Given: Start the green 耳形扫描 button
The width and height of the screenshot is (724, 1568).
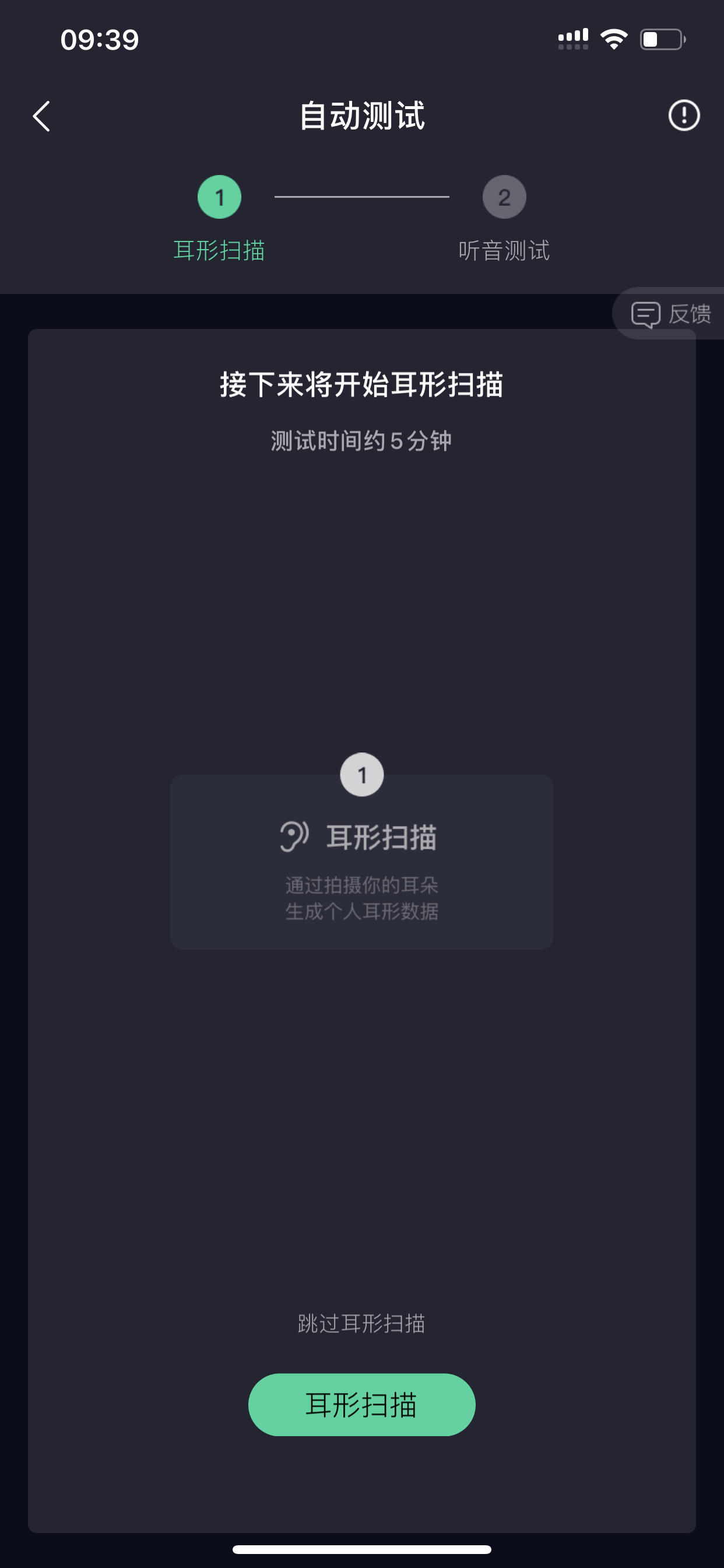Looking at the screenshot, I should click(x=361, y=1404).
